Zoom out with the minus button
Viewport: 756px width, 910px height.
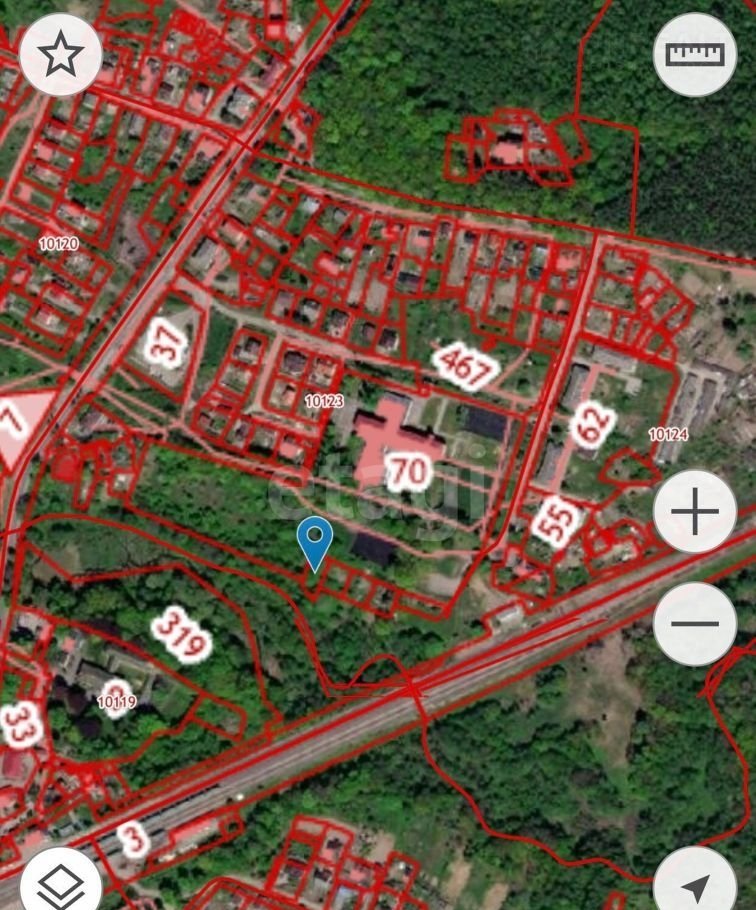click(x=694, y=624)
